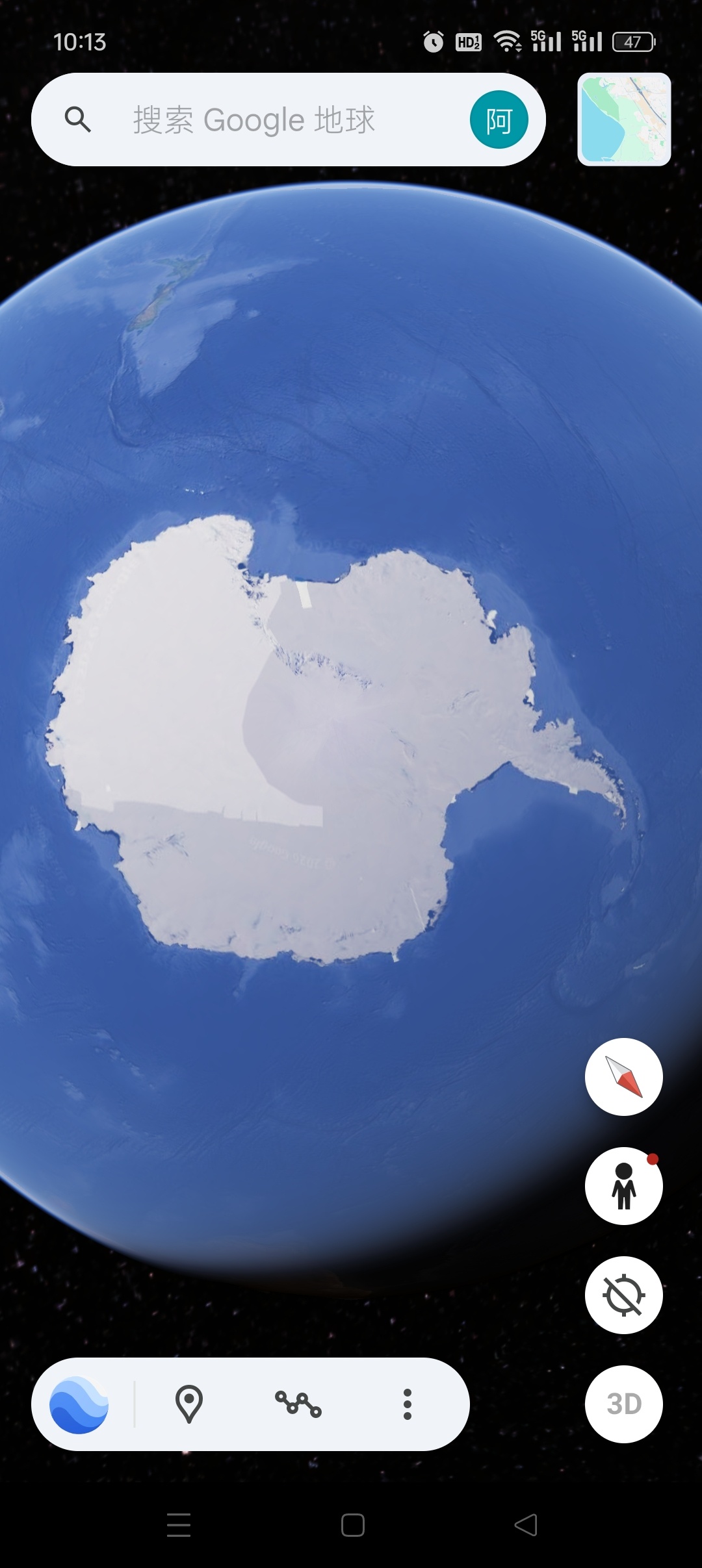Tap the my location button
Screen dimensions: 702x1568
point(623,1295)
